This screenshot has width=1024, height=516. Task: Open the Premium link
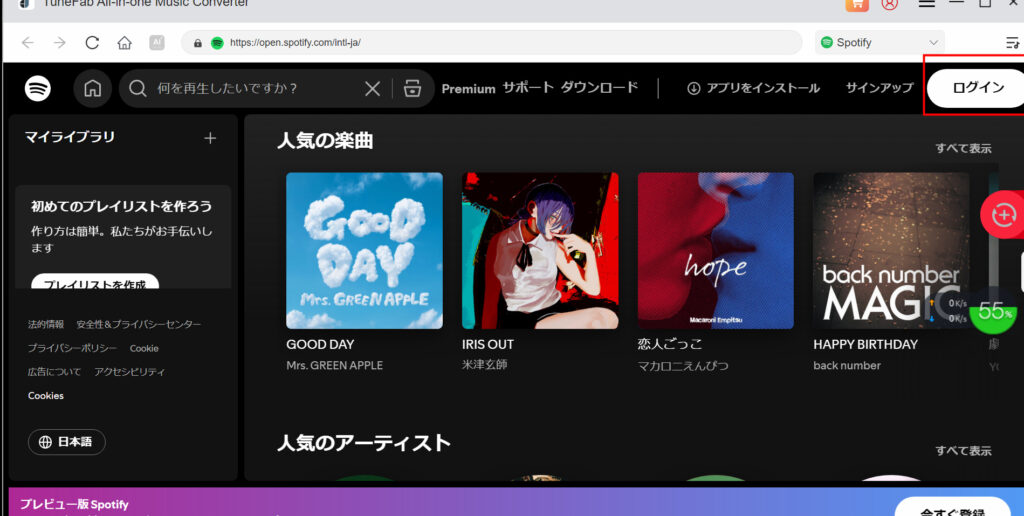click(x=468, y=88)
